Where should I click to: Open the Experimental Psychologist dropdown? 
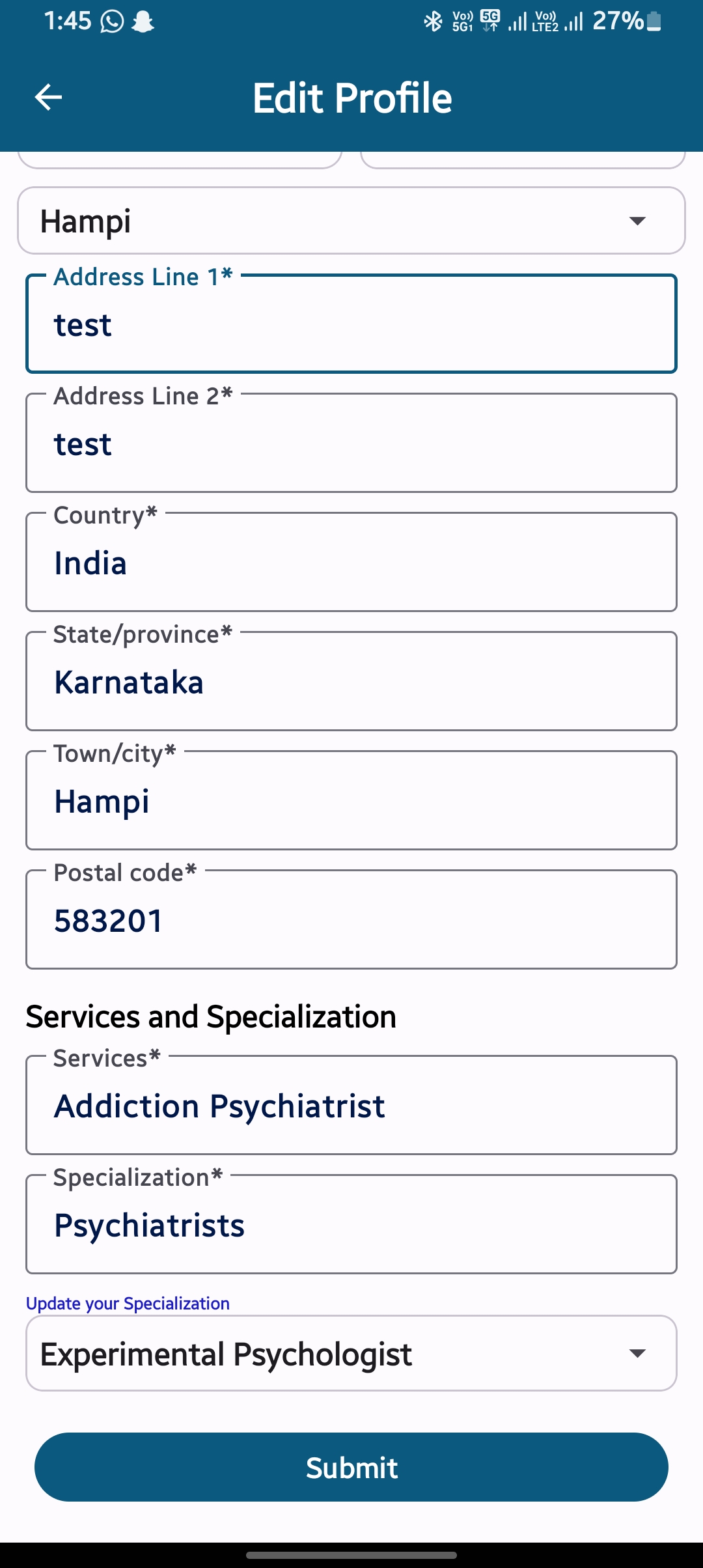[351, 1354]
